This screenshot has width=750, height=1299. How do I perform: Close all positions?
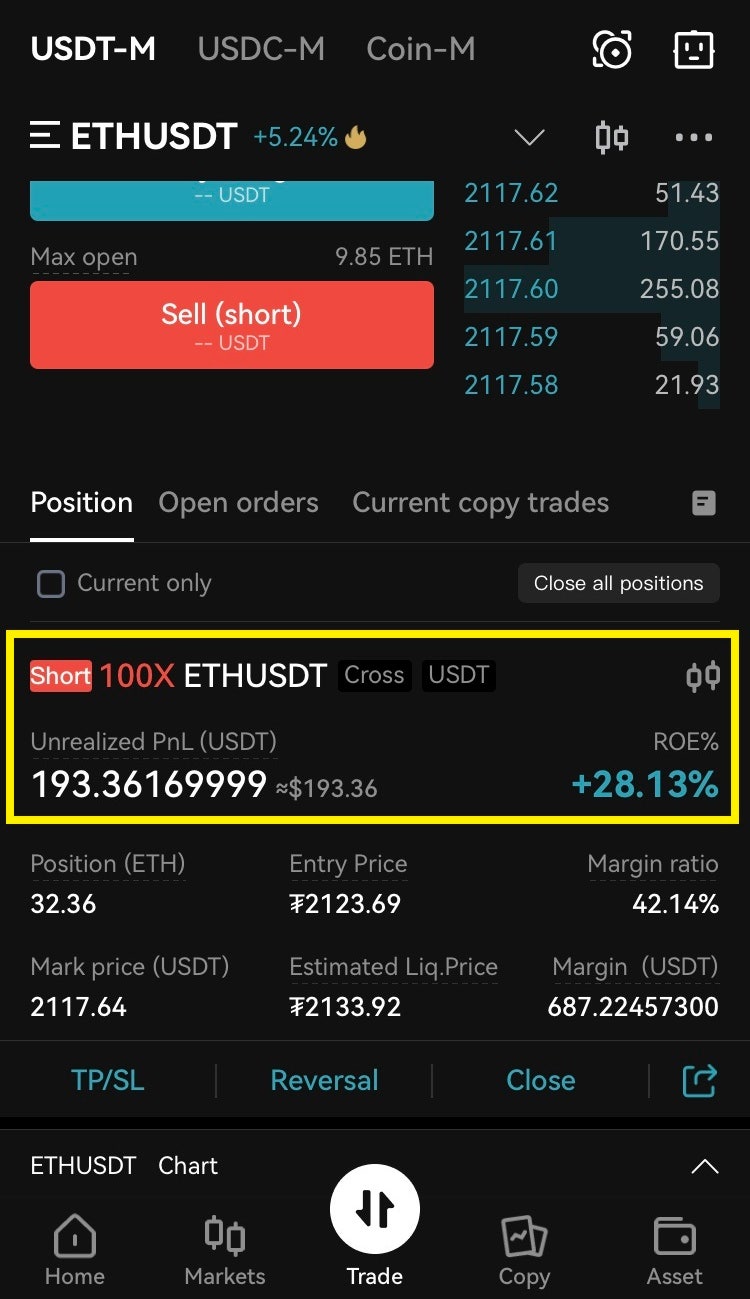point(618,583)
